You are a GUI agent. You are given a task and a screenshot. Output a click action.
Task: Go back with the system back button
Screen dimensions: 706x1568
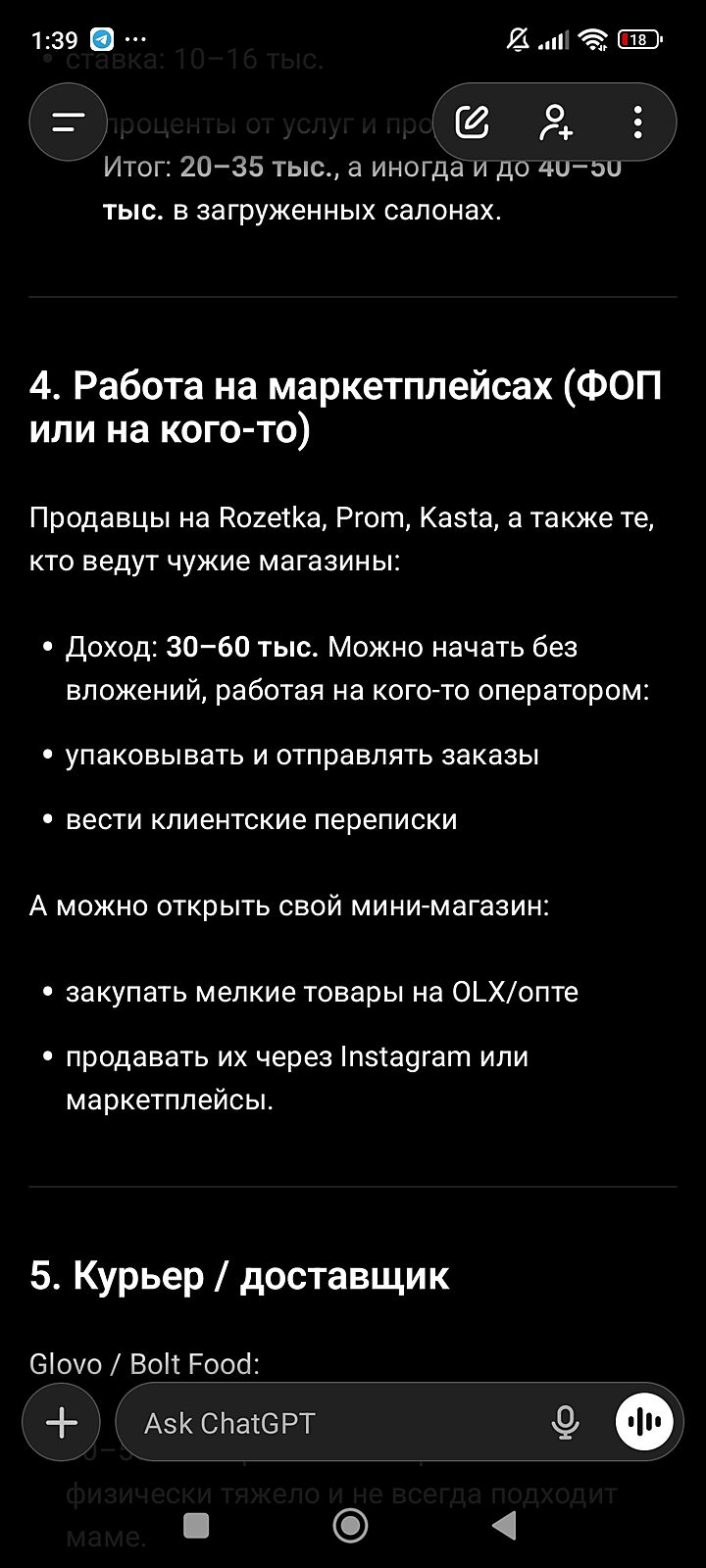(504, 1525)
